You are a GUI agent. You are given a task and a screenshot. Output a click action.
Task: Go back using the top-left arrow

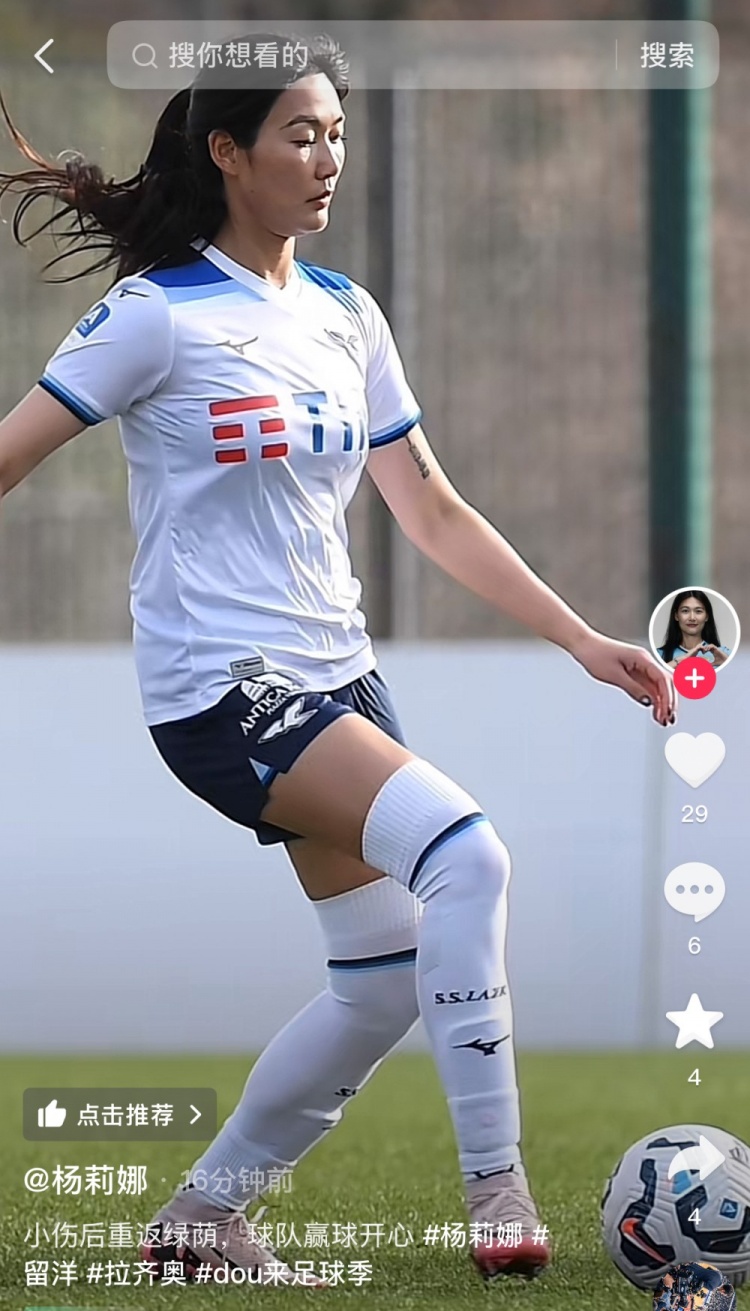point(44,56)
